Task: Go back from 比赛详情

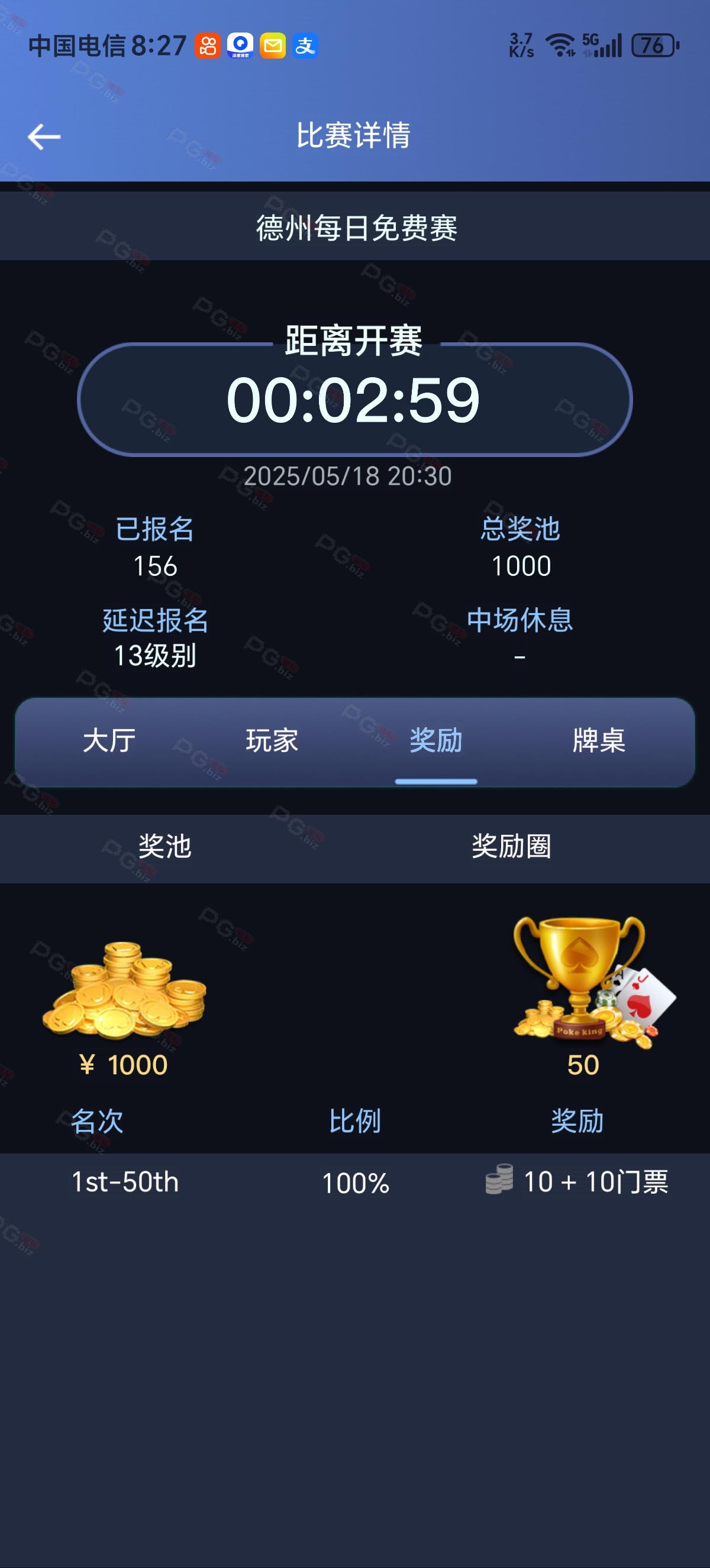Action: (44, 137)
